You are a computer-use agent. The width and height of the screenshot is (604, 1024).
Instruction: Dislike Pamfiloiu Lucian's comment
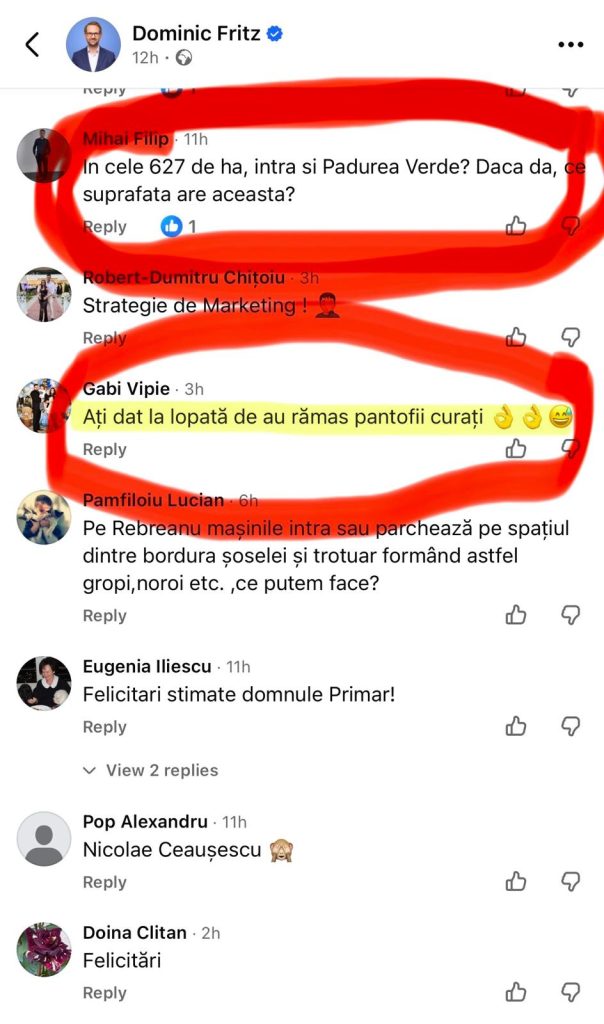click(x=570, y=615)
